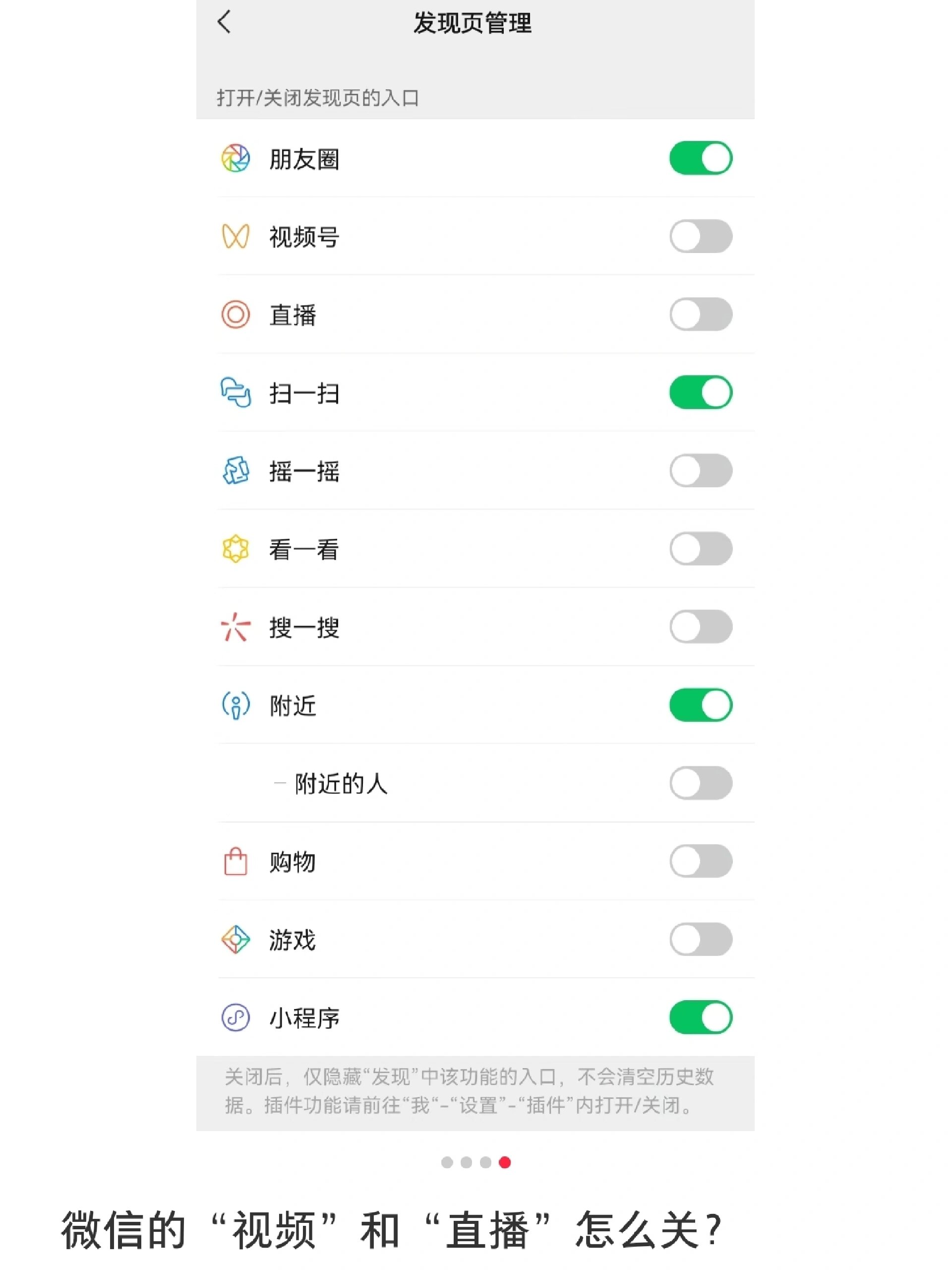The height and width of the screenshot is (1270, 952).
Task: Click the 小程序 (Mini Programs) icon
Action: 236,1017
